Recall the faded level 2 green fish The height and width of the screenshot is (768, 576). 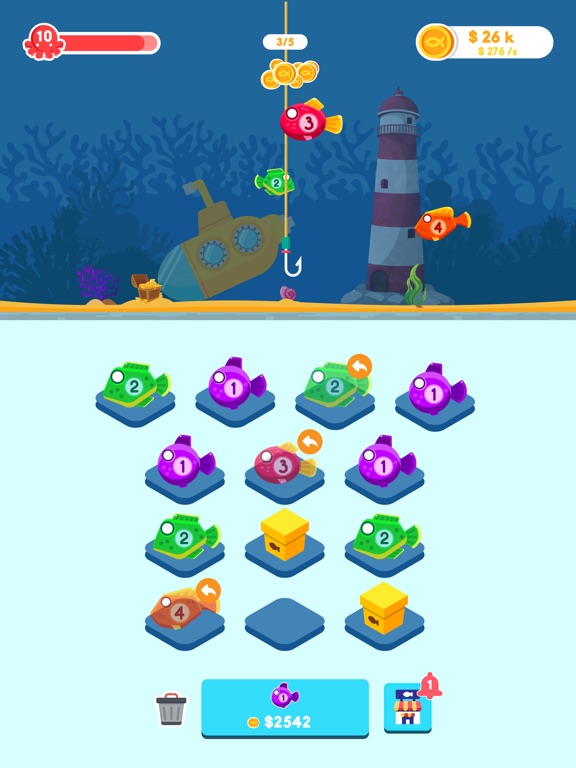tap(360, 366)
